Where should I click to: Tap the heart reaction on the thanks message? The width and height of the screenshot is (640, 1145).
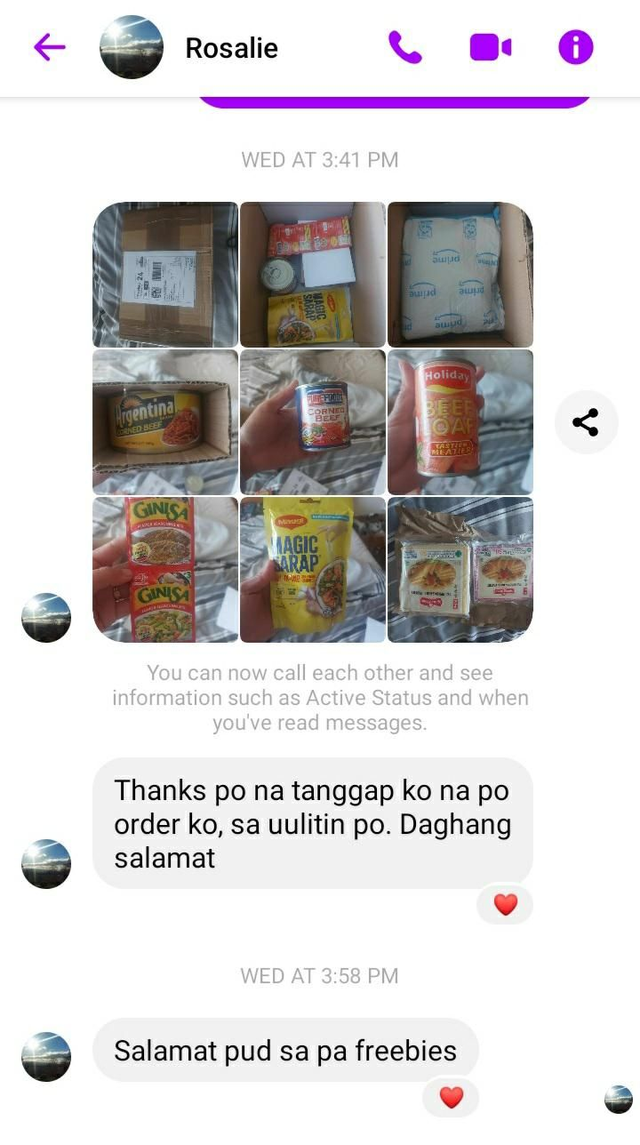506,905
